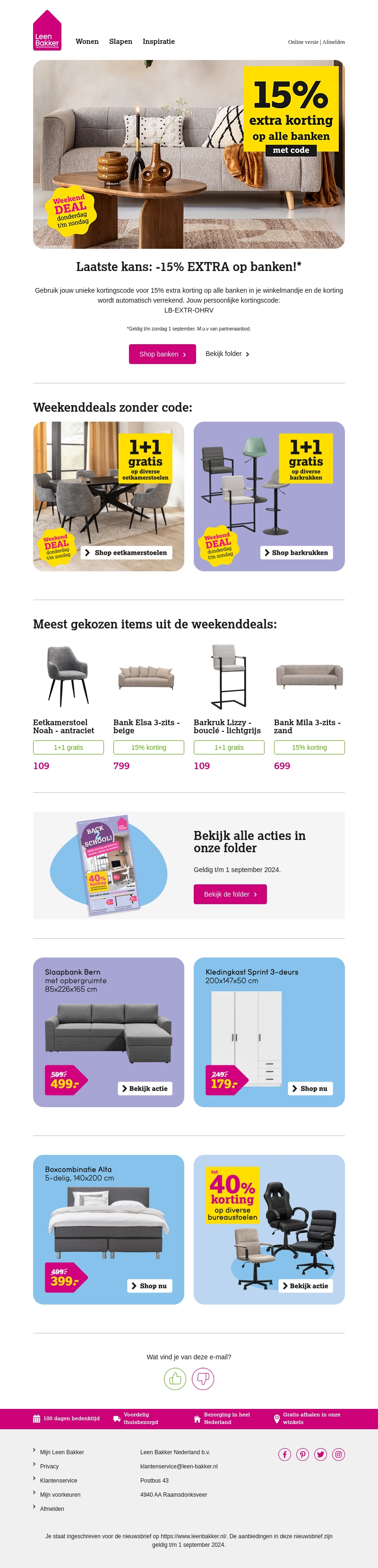Tap the Bekijk de folder button
This screenshot has width=378, height=1568.
coord(230,894)
